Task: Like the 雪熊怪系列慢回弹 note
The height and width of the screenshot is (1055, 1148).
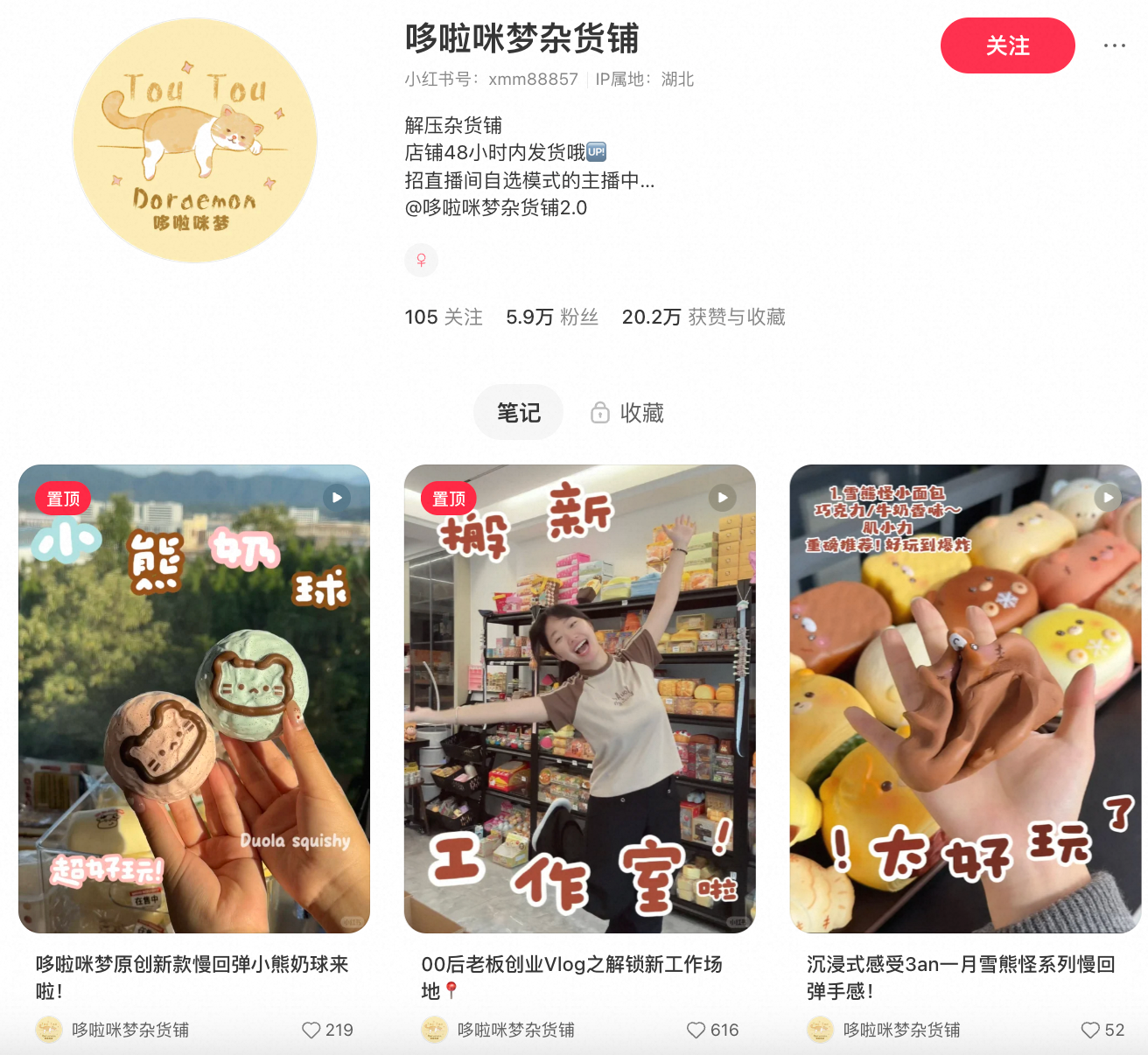Action: click(1090, 1030)
